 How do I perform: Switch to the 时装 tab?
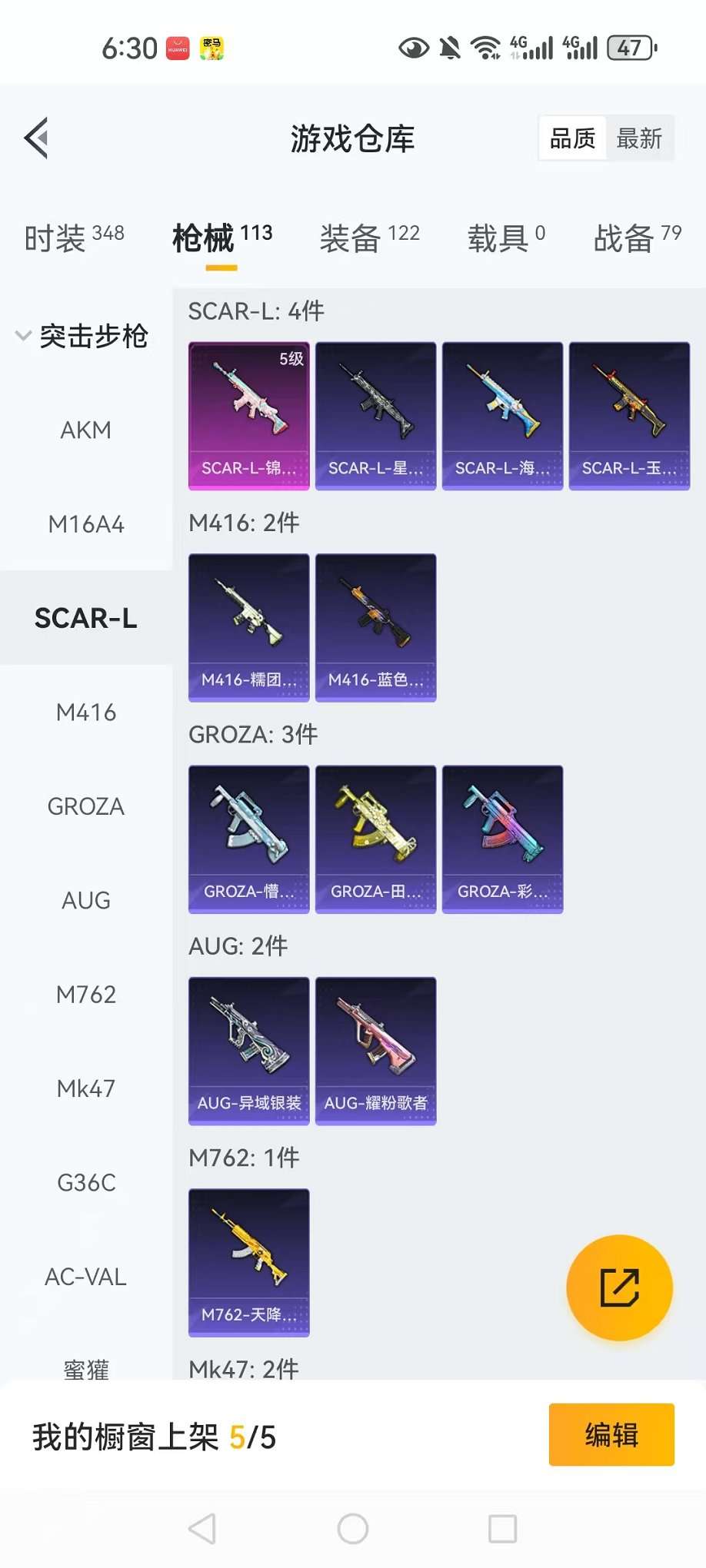tap(74, 237)
